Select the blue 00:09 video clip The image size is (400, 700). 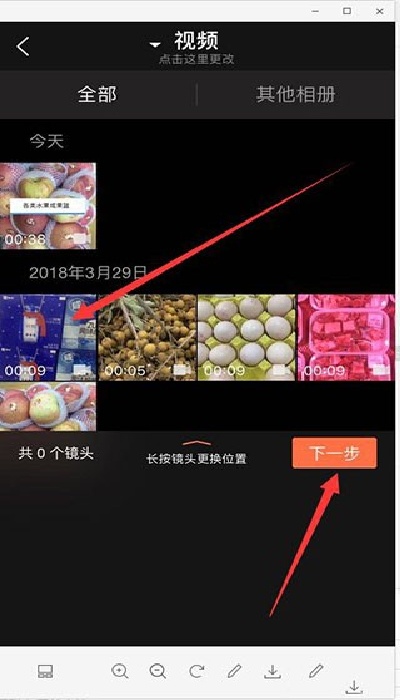coord(48,338)
